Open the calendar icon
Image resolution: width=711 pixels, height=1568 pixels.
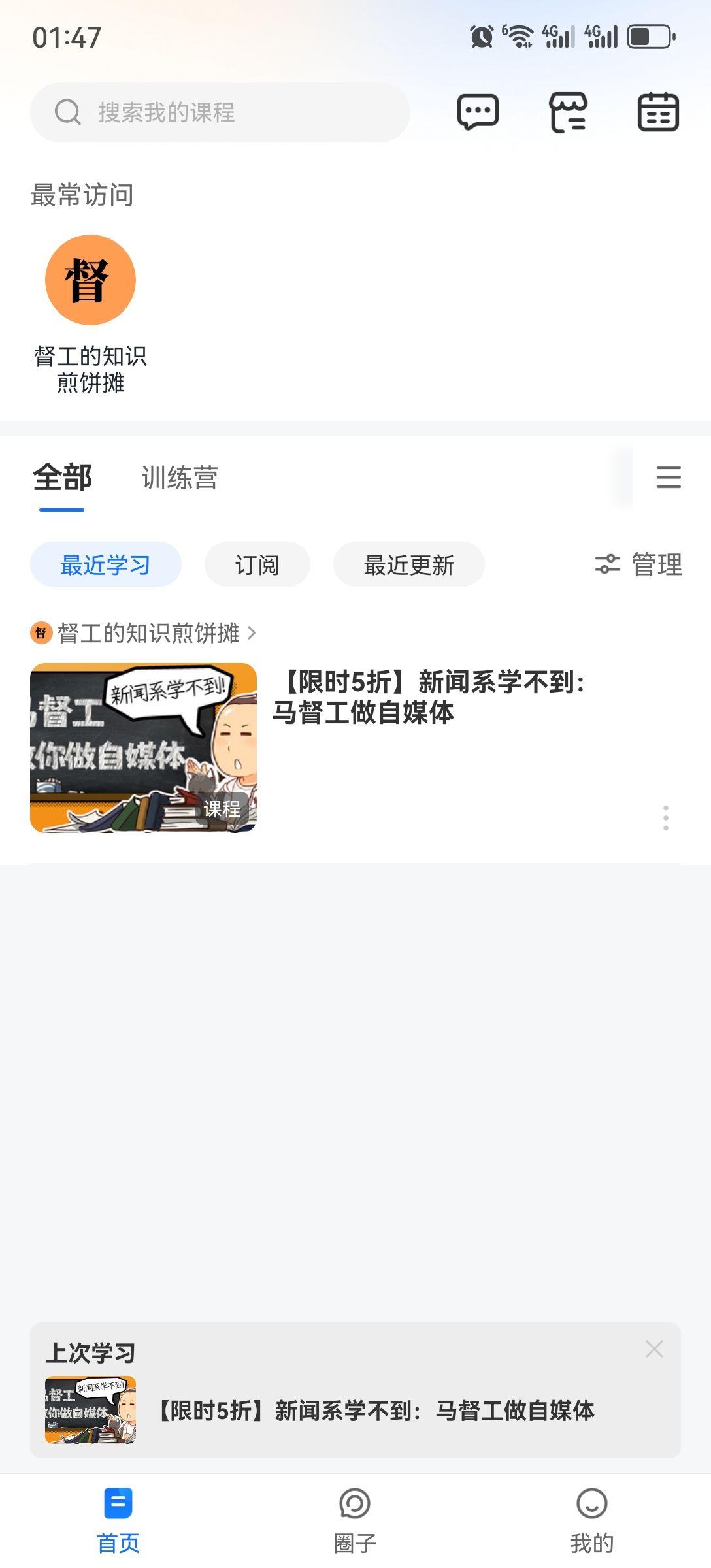coord(657,112)
